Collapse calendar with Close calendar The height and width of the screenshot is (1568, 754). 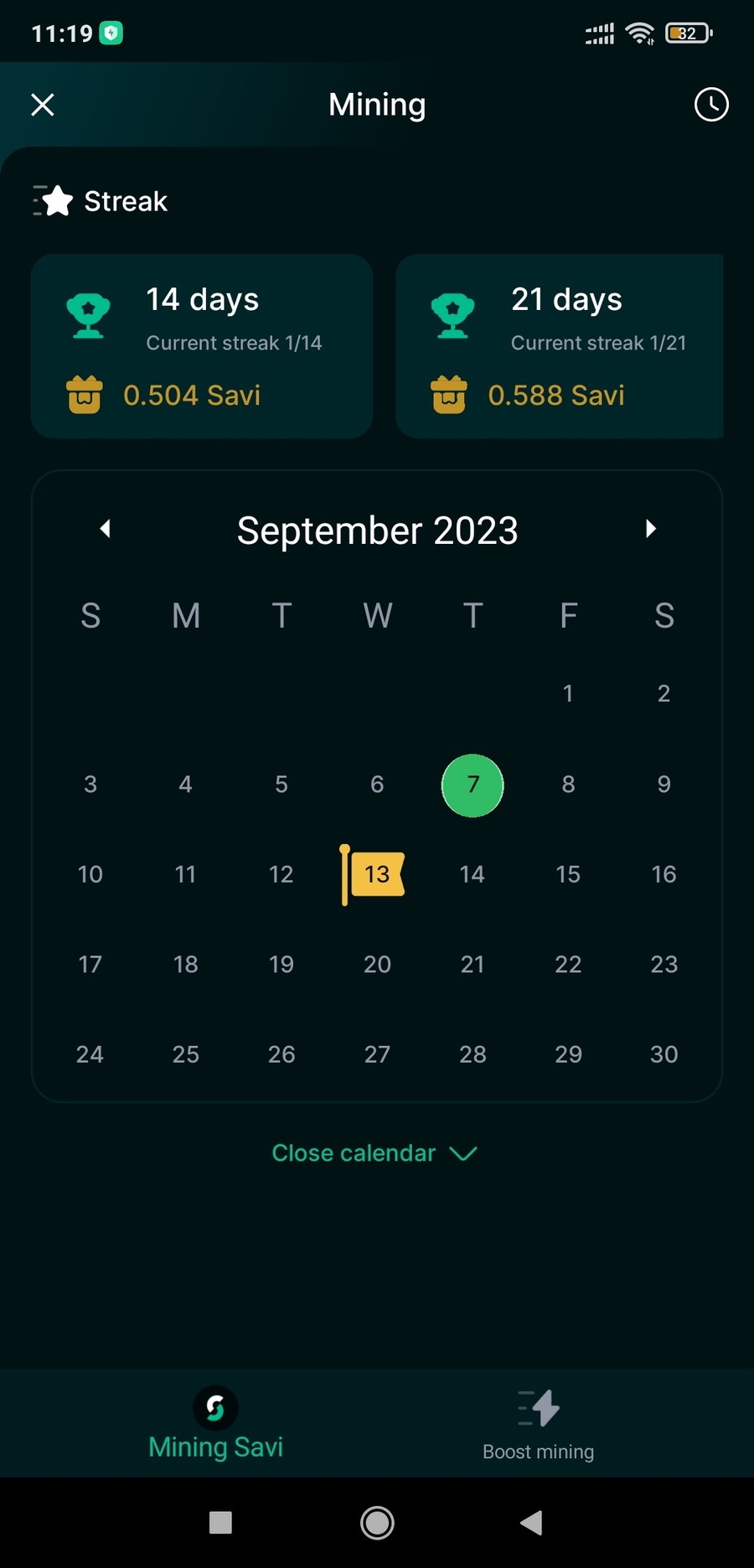374,1153
